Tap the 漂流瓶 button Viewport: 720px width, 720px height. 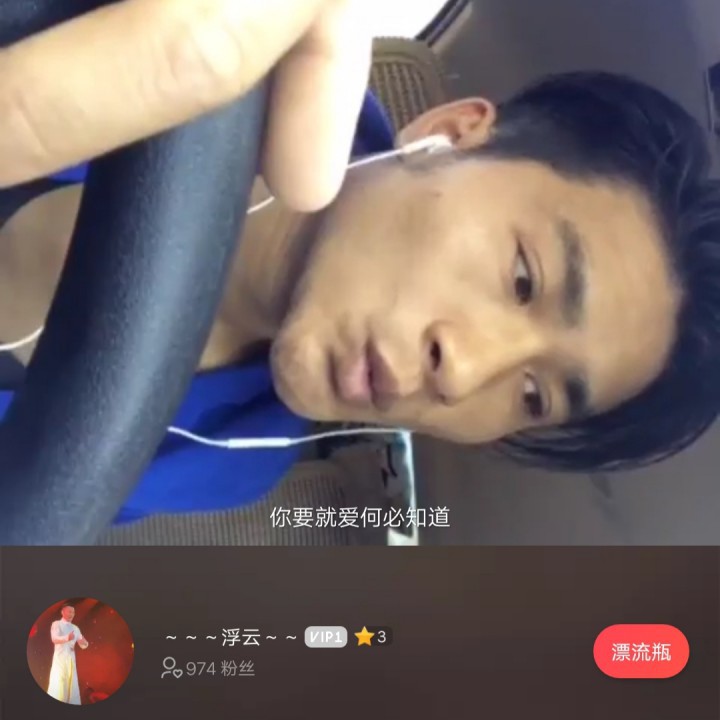click(x=641, y=652)
